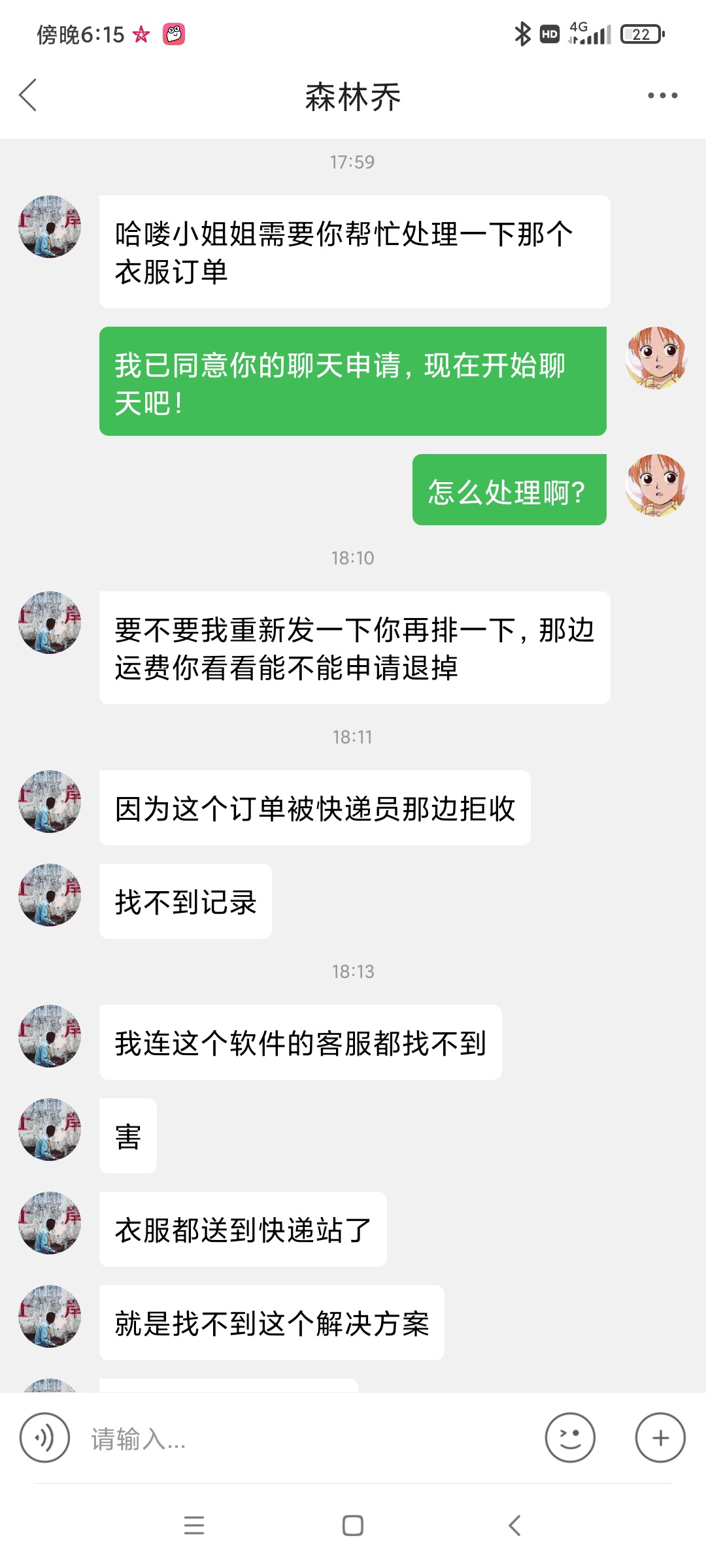Switch to voice message input
This screenshot has width=706, height=1568.
point(44,1438)
